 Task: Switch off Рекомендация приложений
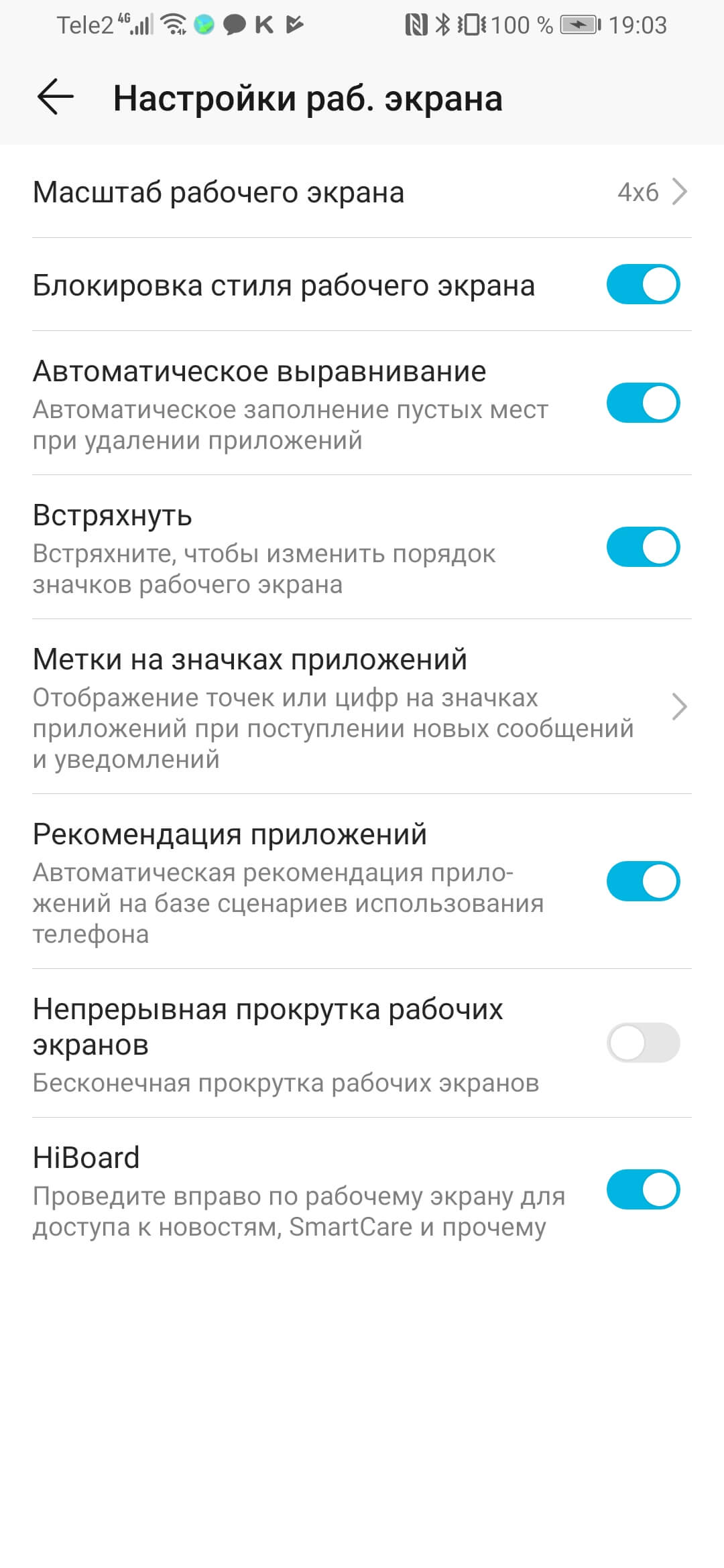[643, 882]
